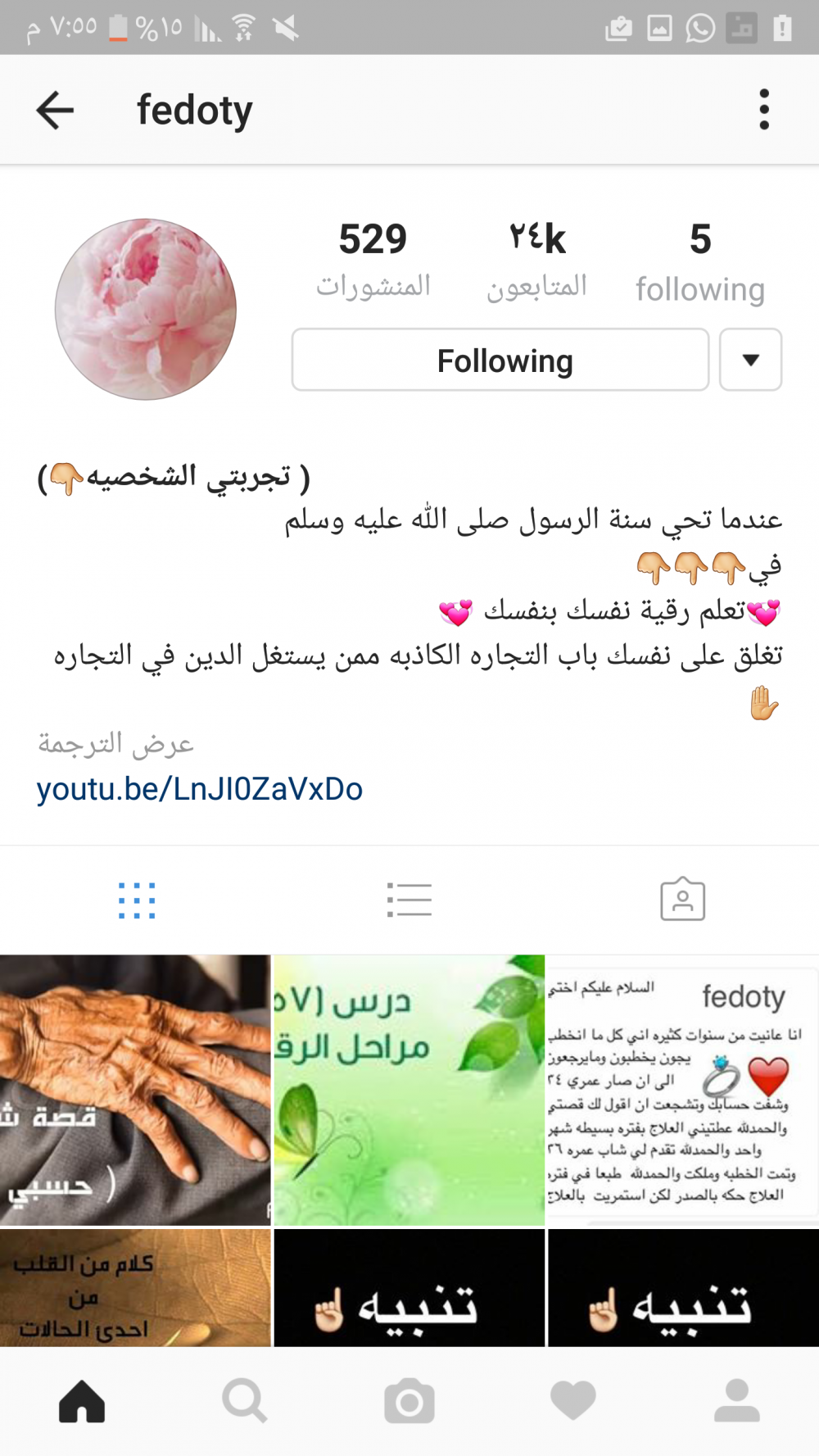Show translation with عرض الترجمة

tap(116, 744)
